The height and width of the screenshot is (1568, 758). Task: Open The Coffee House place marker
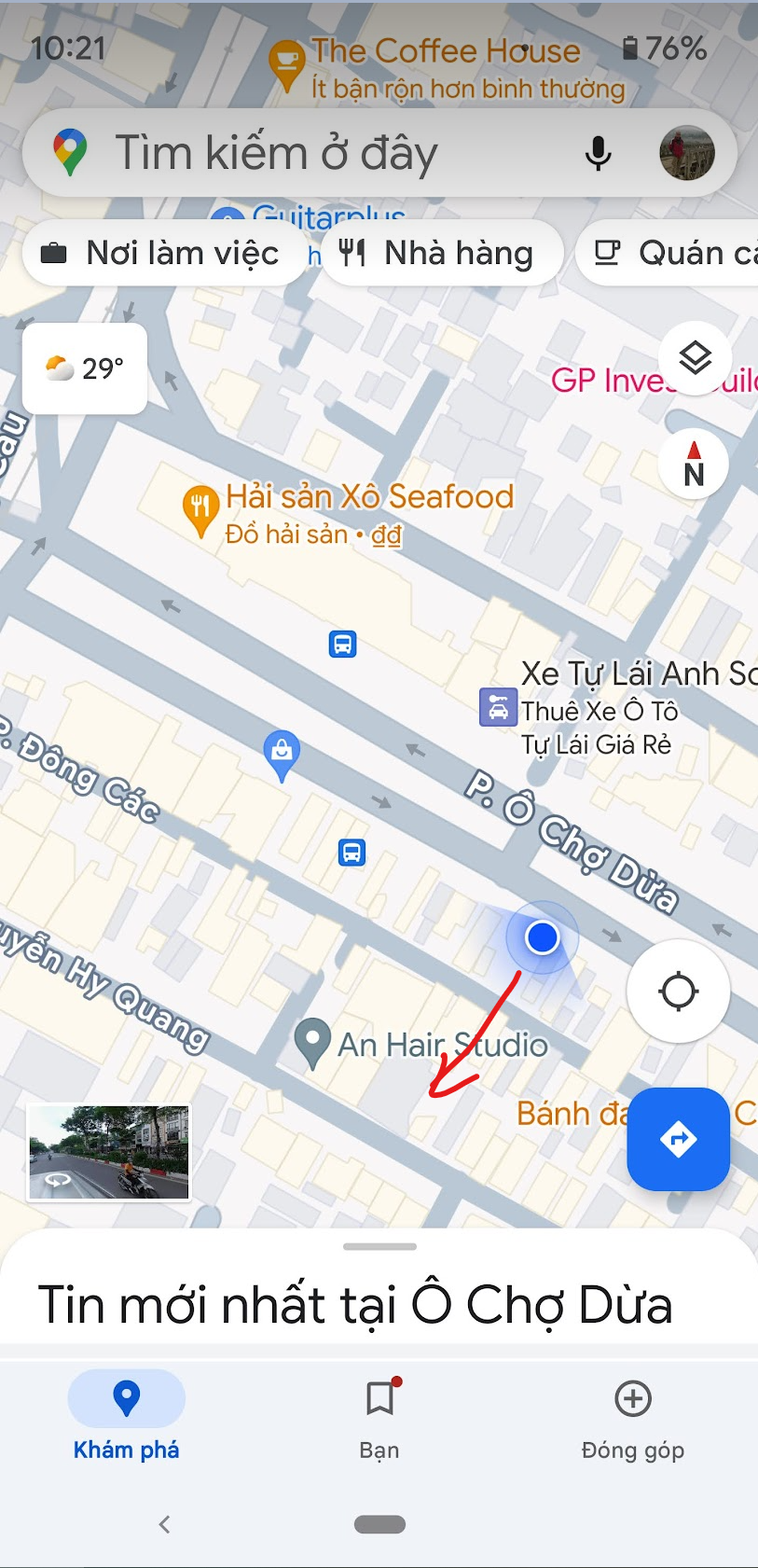286,64
